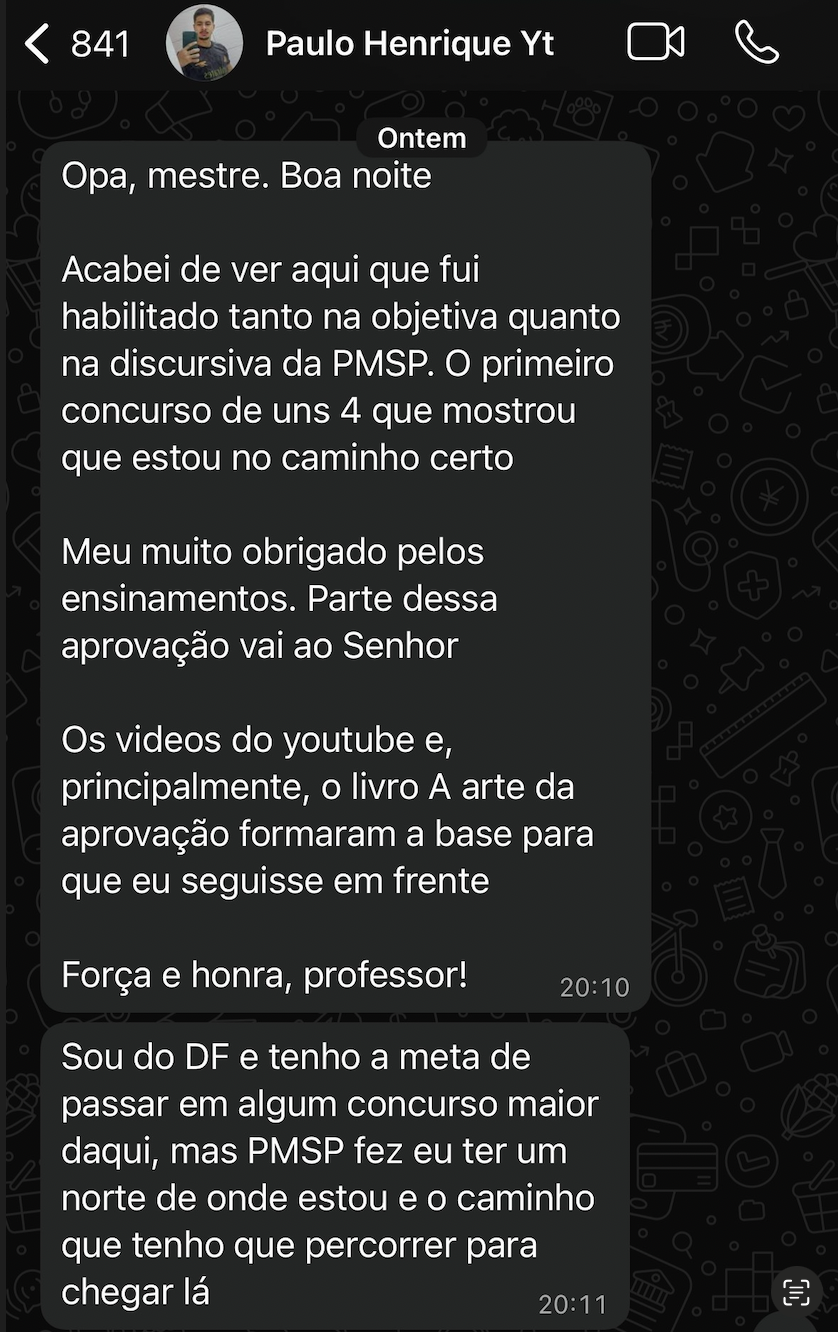Open Paulo Henrique Yt contact info
The image size is (838, 1332).
[x=409, y=44]
